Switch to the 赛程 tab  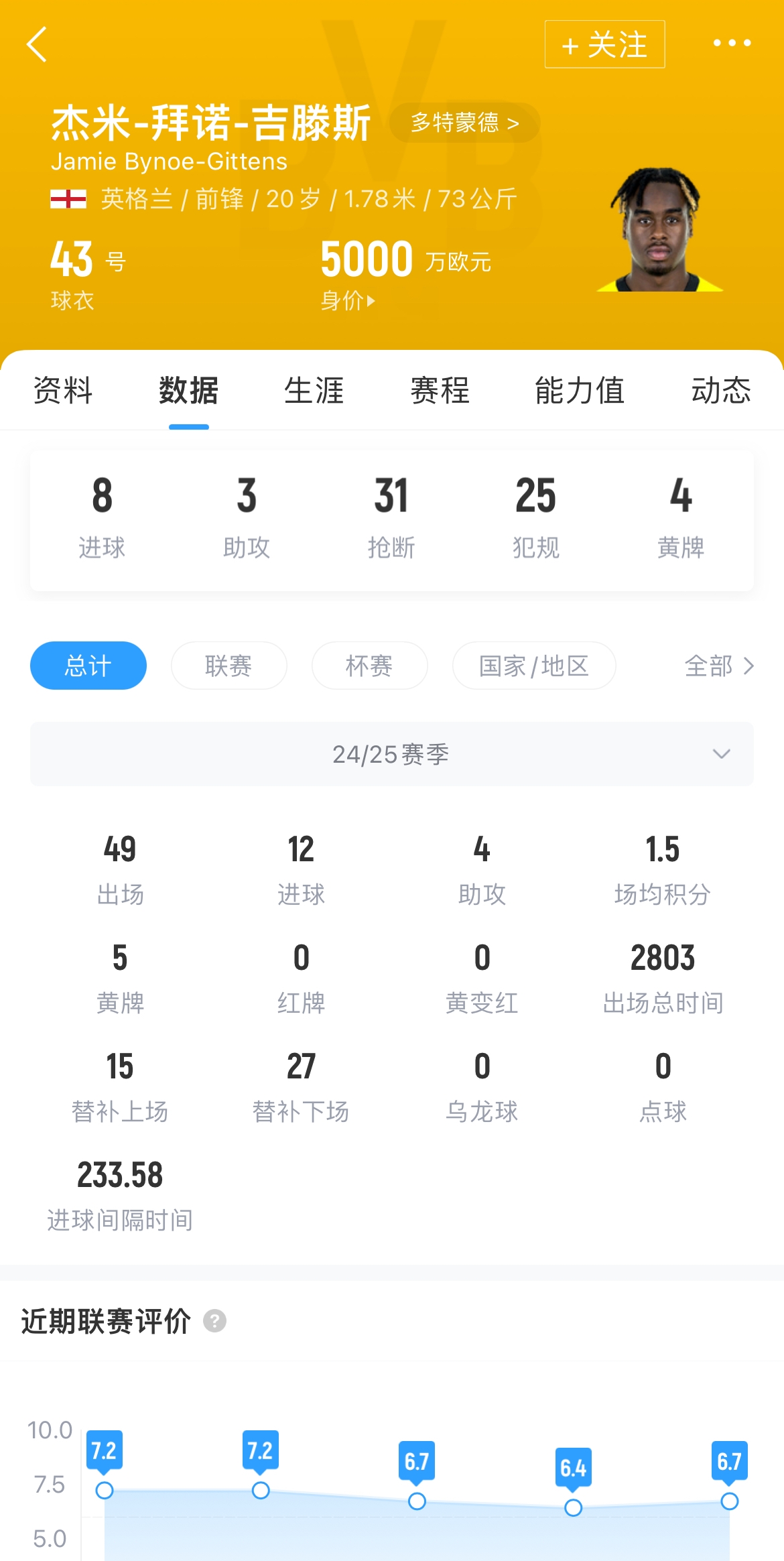440,390
